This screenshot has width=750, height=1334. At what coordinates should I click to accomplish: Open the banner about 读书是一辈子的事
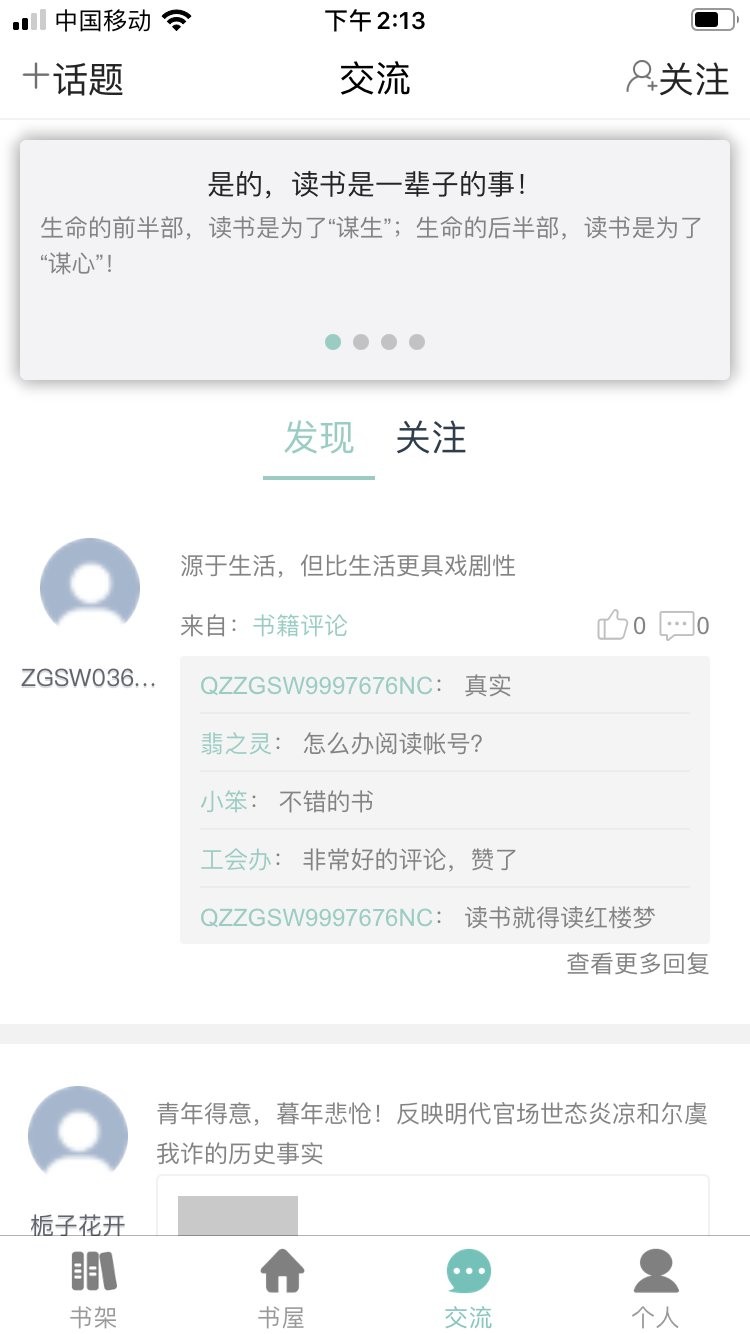pos(374,230)
